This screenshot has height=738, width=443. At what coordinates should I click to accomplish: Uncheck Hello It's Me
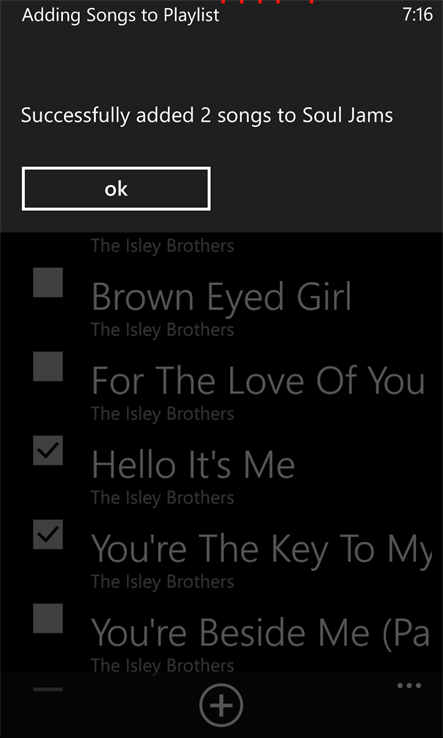48,450
